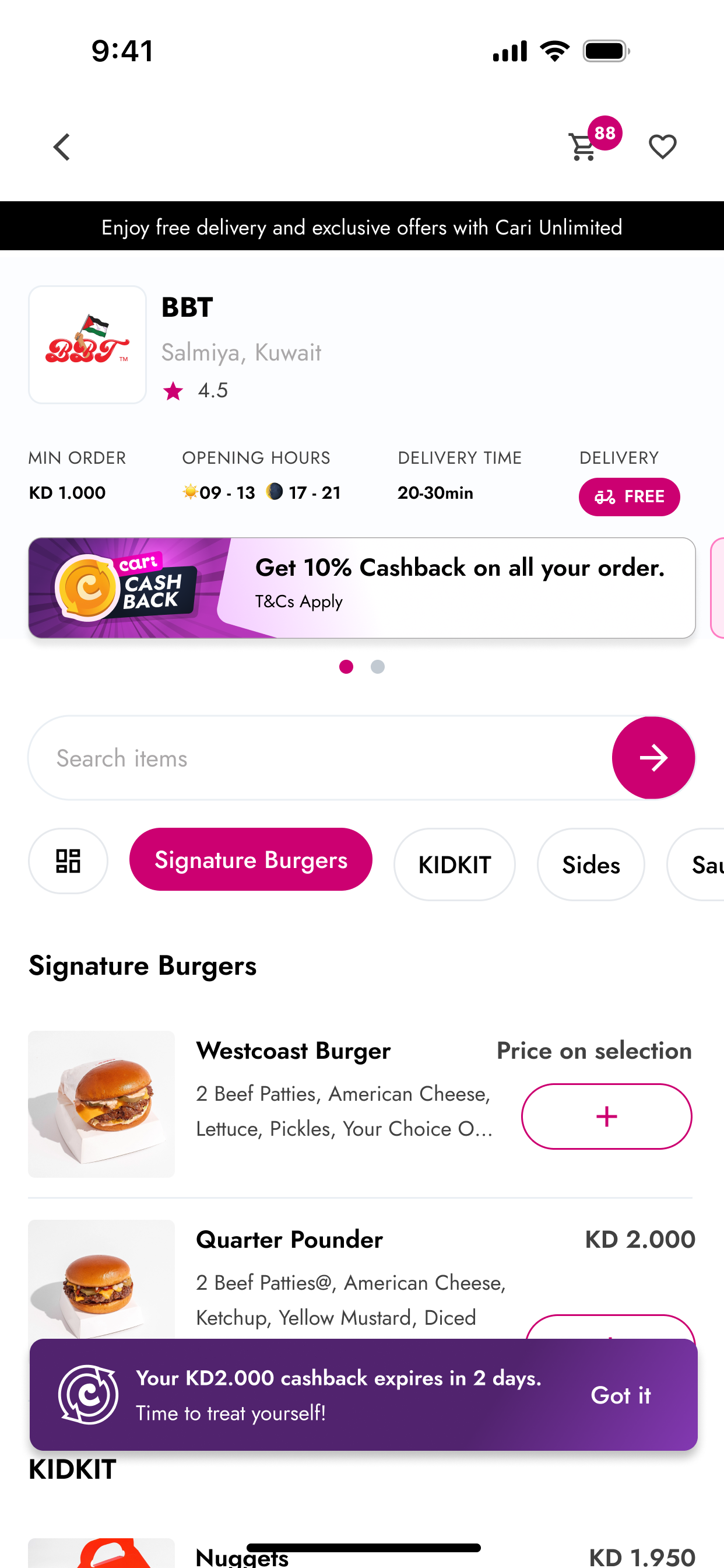The width and height of the screenshot is (724, 1568).
Task: Switch to the second promo banner dot
Action: 378,667
